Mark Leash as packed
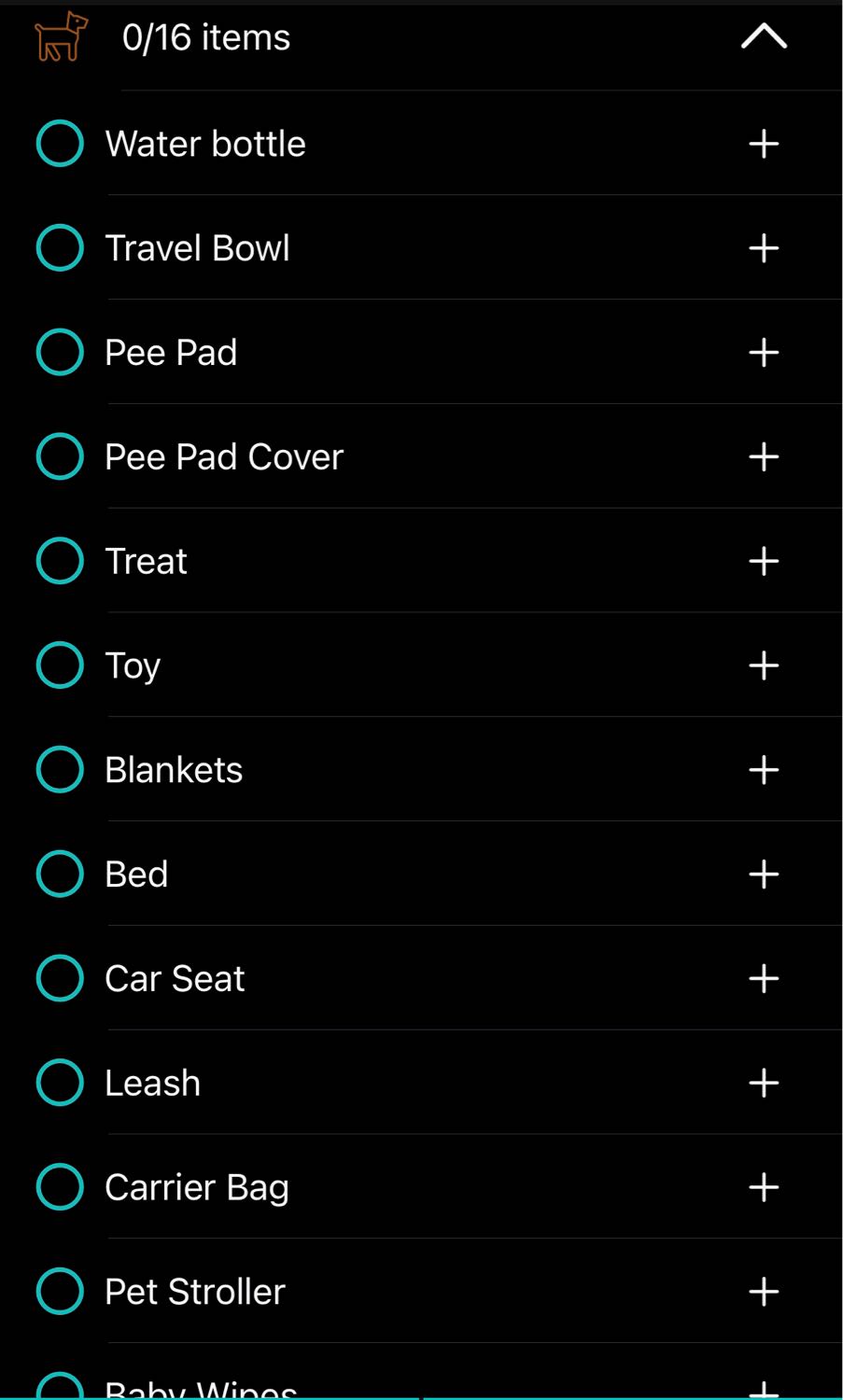843x1400 pixels. (60, 1084)
